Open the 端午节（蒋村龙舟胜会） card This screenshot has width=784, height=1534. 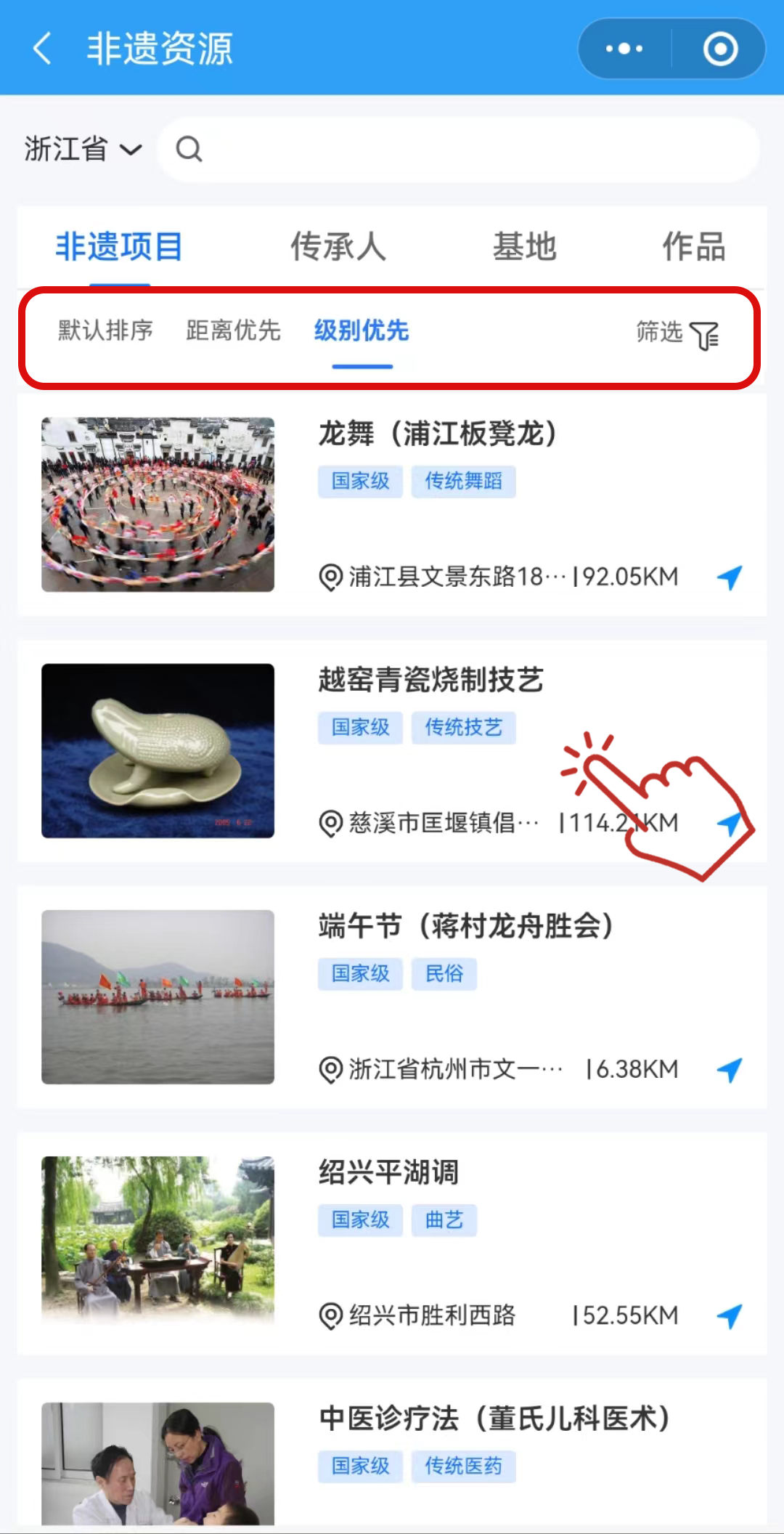pos(466,927)
